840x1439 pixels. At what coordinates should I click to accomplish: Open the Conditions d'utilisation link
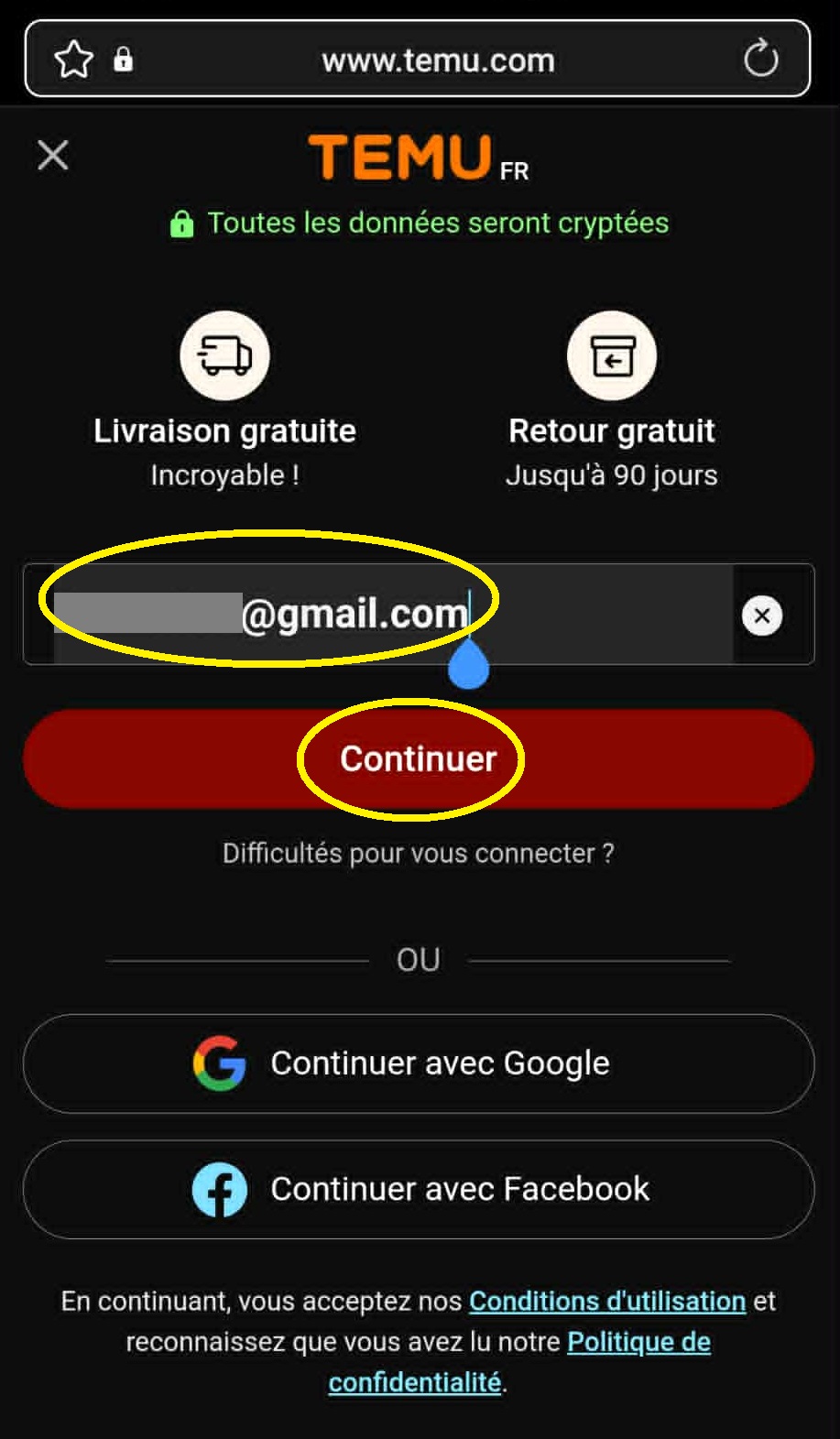click(607, 1301)
